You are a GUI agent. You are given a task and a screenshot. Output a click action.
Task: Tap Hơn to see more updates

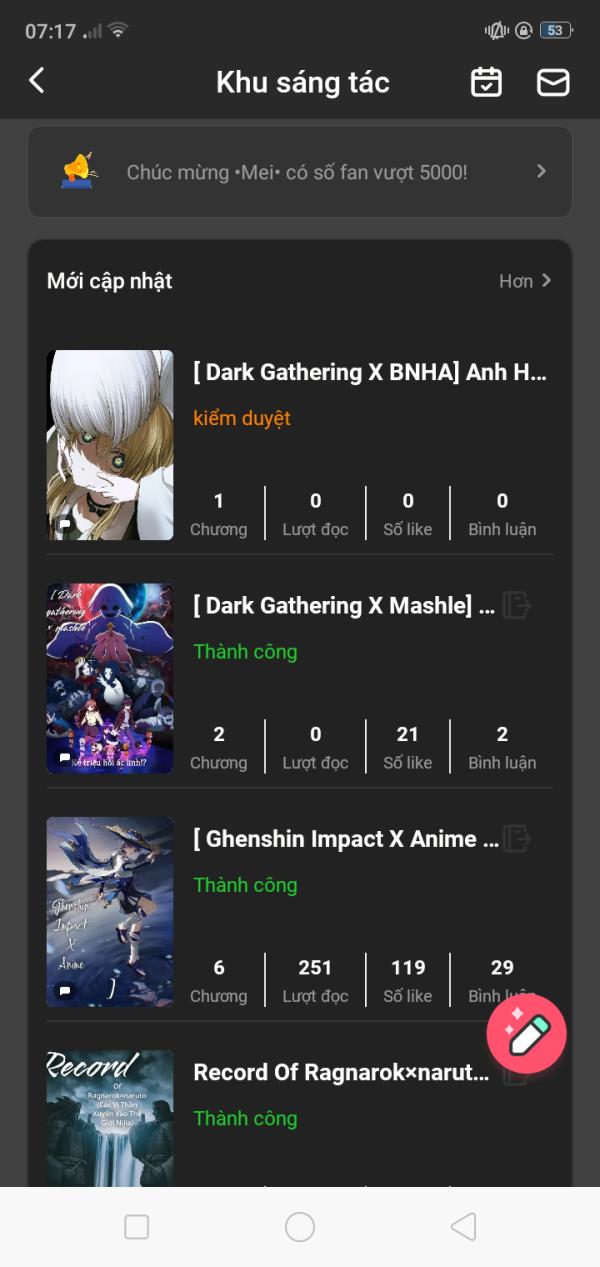[525, 281]
